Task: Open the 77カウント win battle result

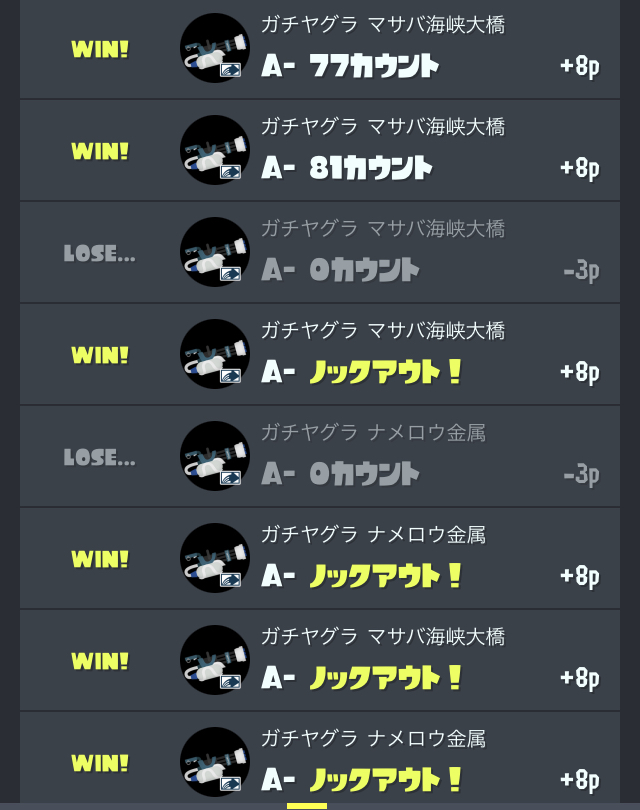Action: [x=320, y=50]
